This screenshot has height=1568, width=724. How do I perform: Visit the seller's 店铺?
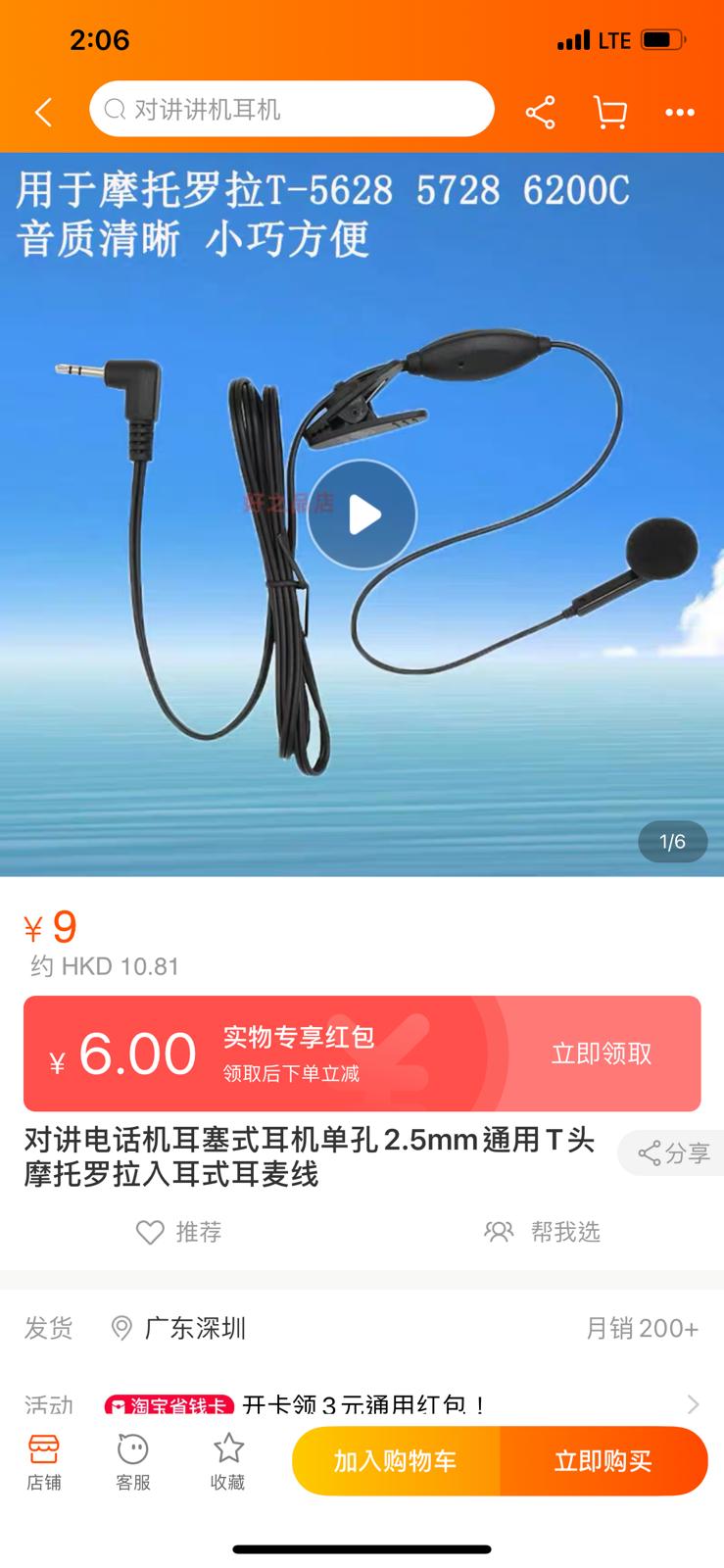tap(44, 1461)
